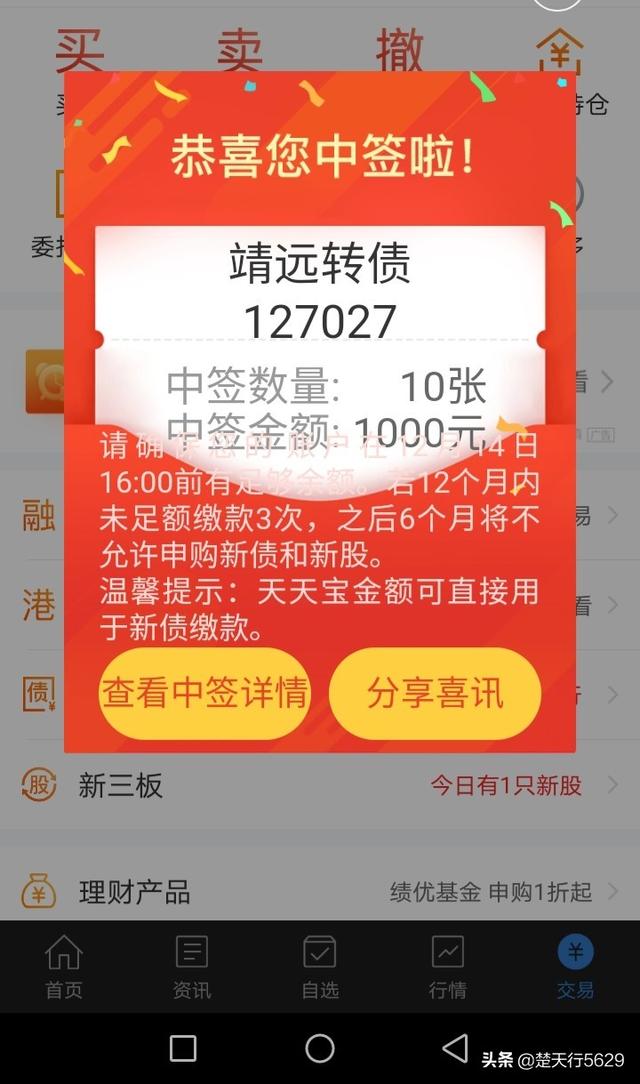Open the 新三板 row

[x=320, y=786]
